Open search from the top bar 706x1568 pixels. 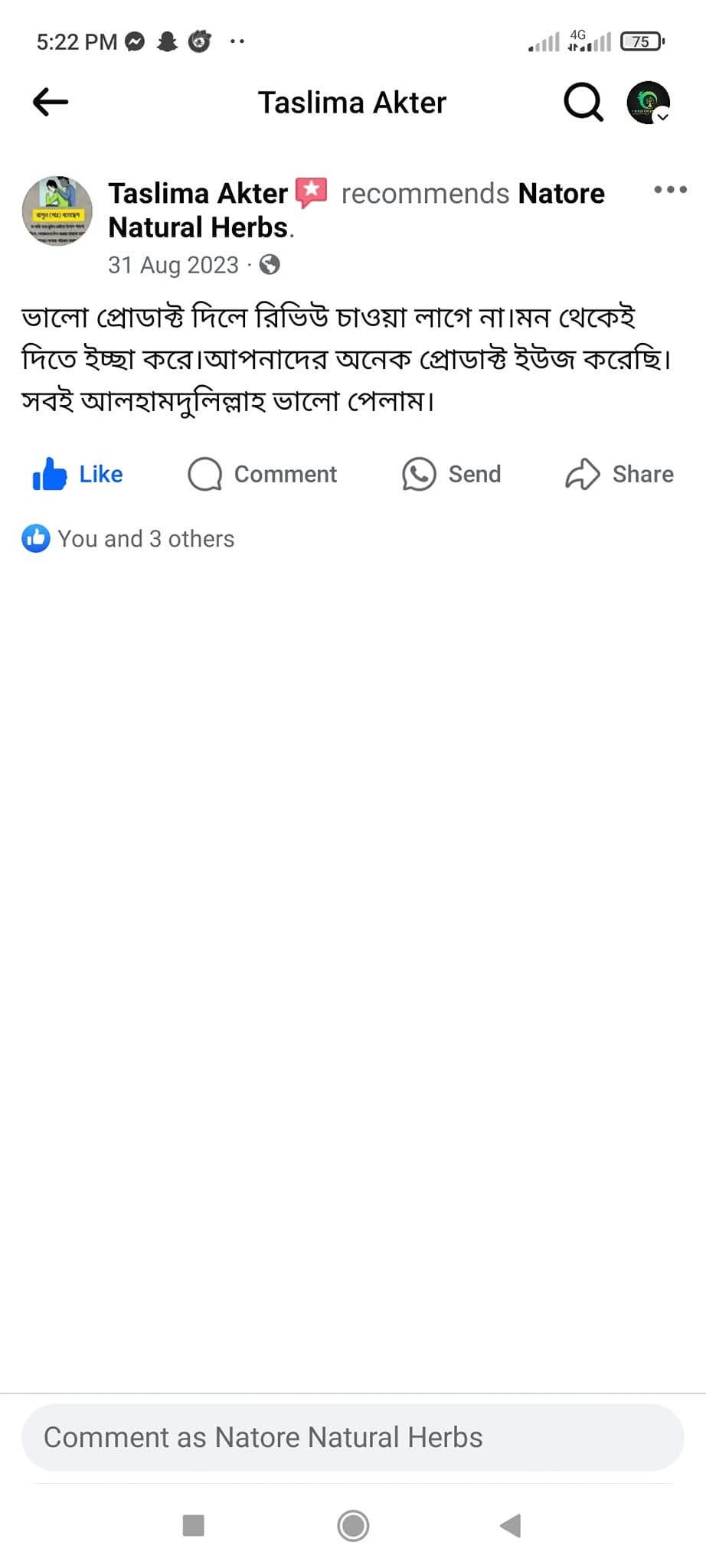coord(583,102)
